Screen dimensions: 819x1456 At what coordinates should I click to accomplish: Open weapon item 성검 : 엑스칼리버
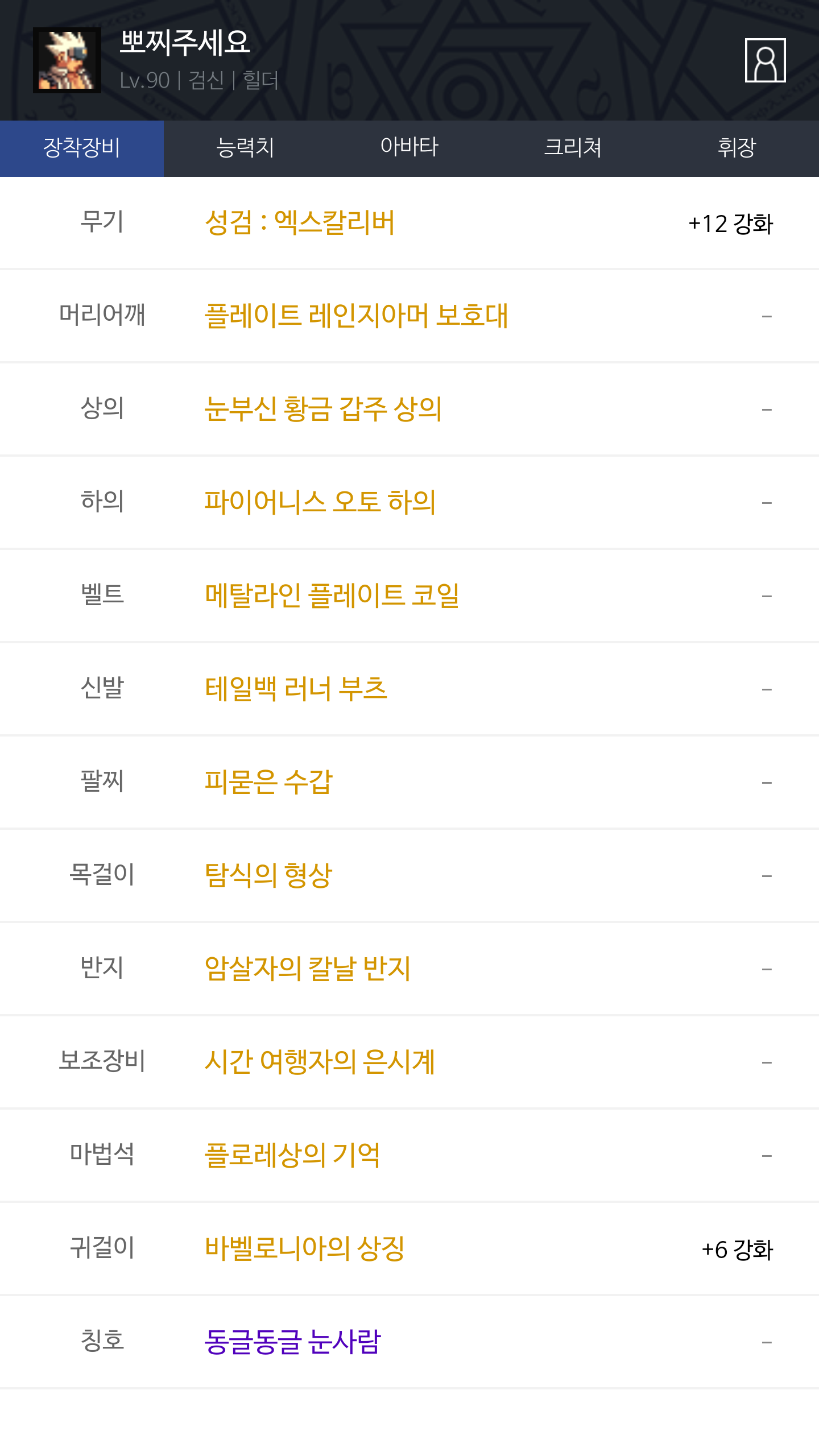pyautogui.click(x=300, y=222)
